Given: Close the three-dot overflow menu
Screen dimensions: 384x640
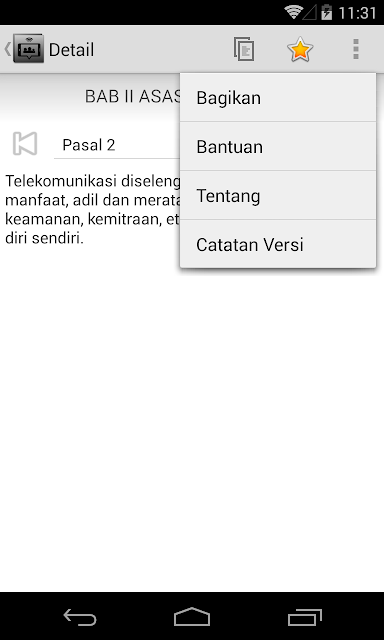Looking at the screenshot, I should [355, 49].
